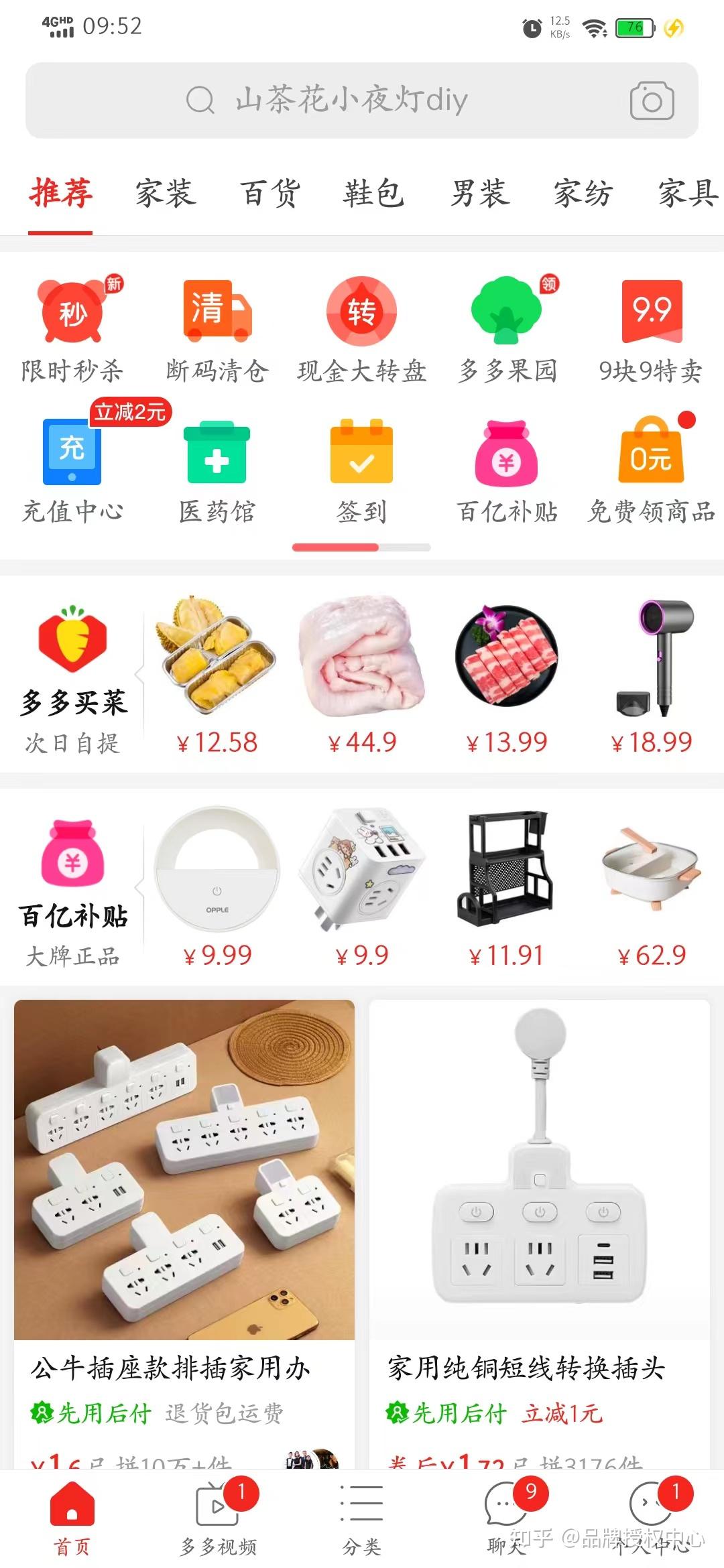Open 现金大转盘 cash wheel icon
This screenshot has height=1568, width=724.
coord(361,313)
